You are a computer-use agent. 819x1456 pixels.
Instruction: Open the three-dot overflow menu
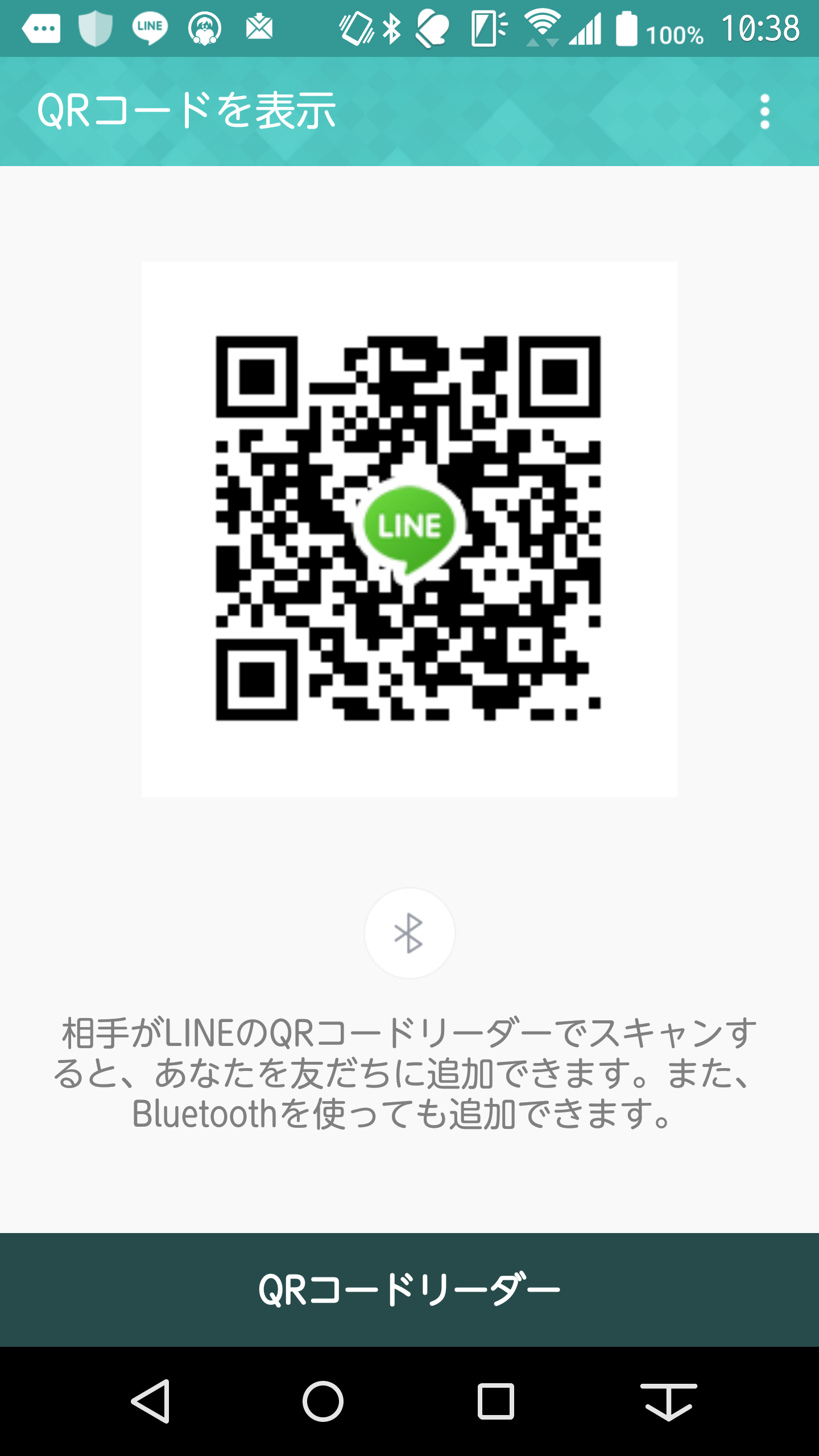(x=764, y=111)
